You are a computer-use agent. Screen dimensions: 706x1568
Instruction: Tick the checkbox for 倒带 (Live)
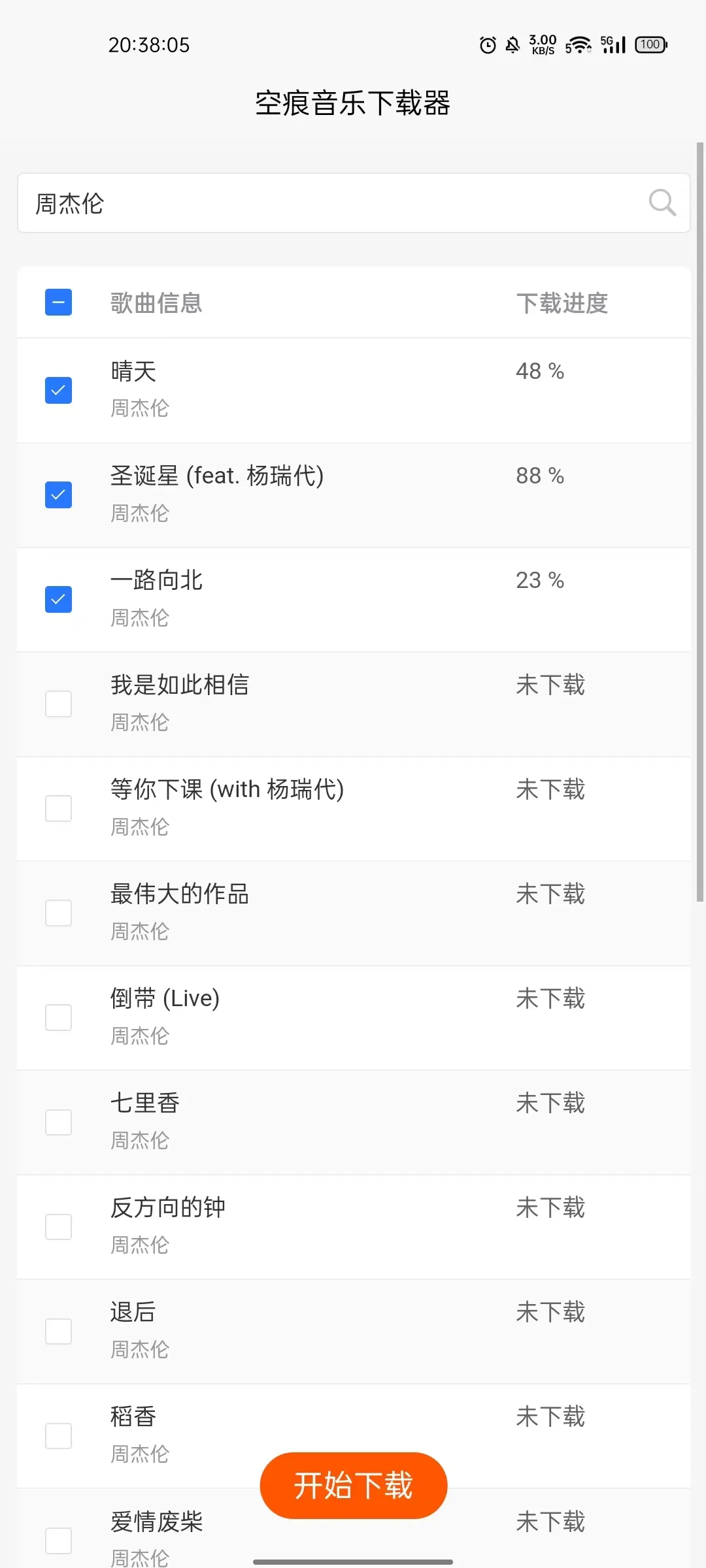coord(58,1018)
